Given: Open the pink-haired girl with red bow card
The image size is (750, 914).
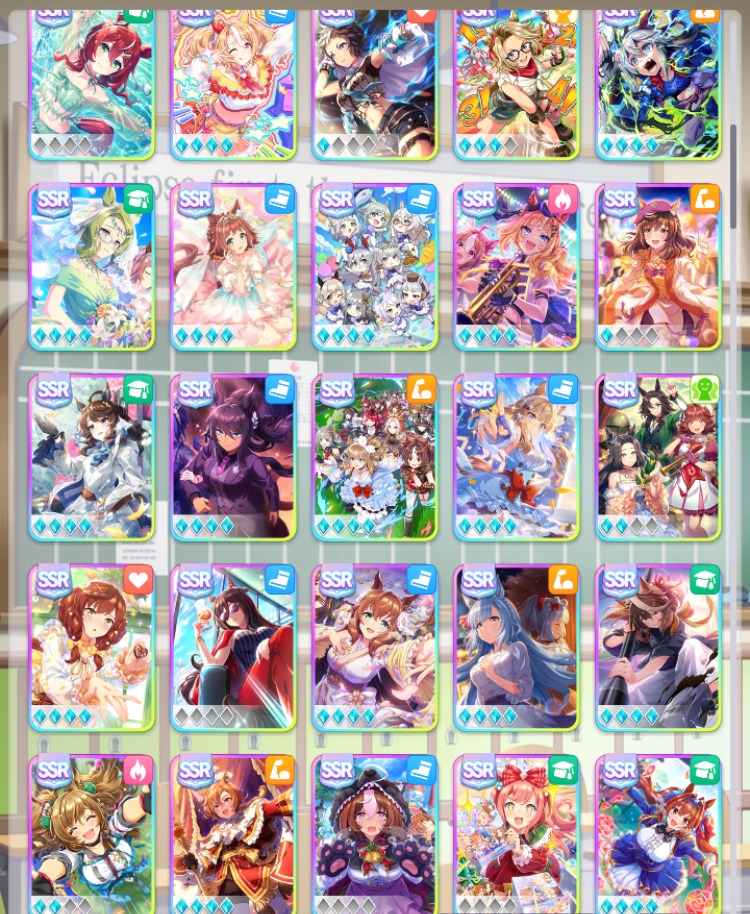Looking at the screenshot, I should (x=517, y=835).
